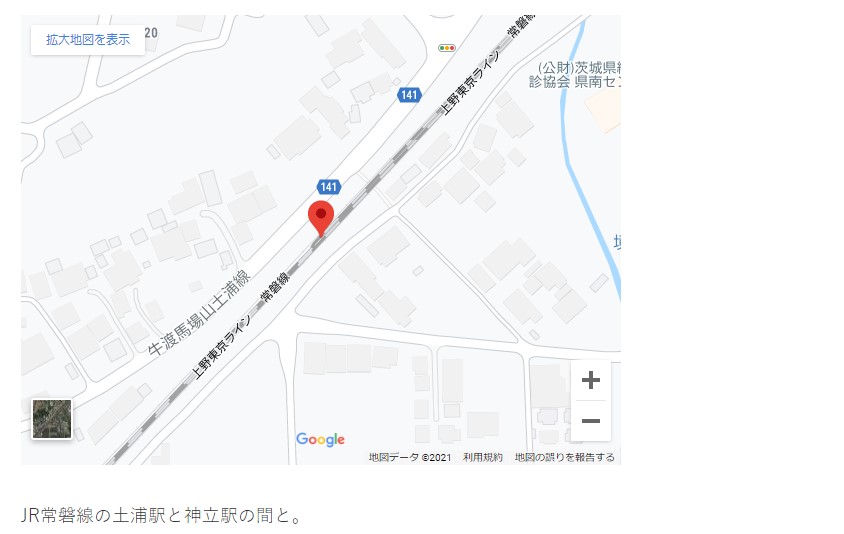844x534 pixels.
Task: Switch to satellite imagery view
Action: tap(52, 419)
